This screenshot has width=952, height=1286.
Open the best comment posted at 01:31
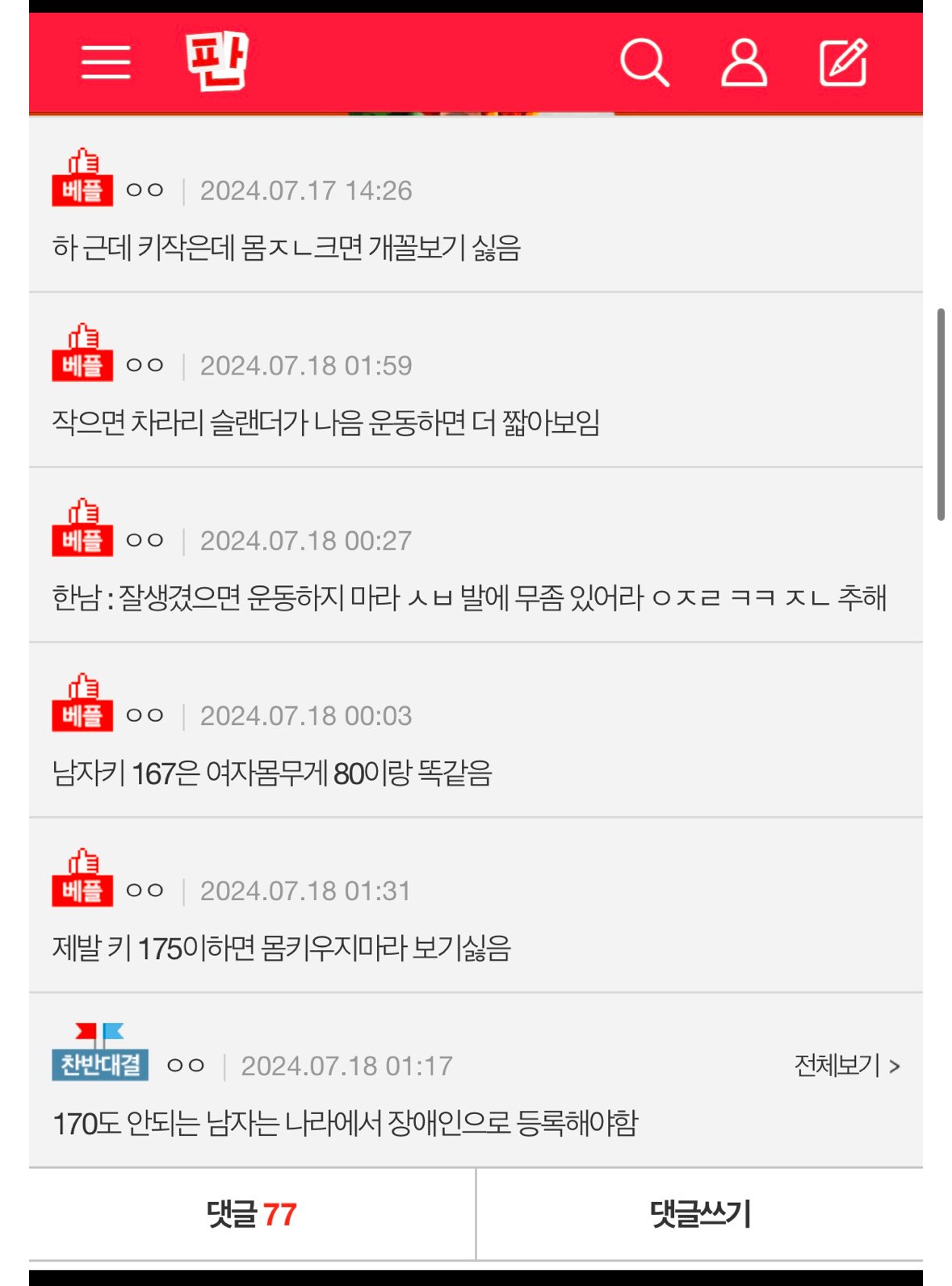[282, 948]
